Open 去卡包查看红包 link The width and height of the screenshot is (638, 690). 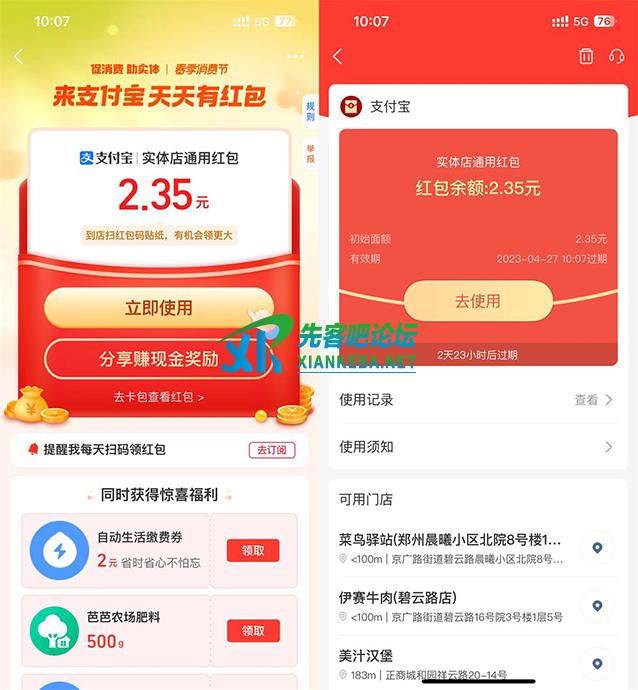point(158,398)
